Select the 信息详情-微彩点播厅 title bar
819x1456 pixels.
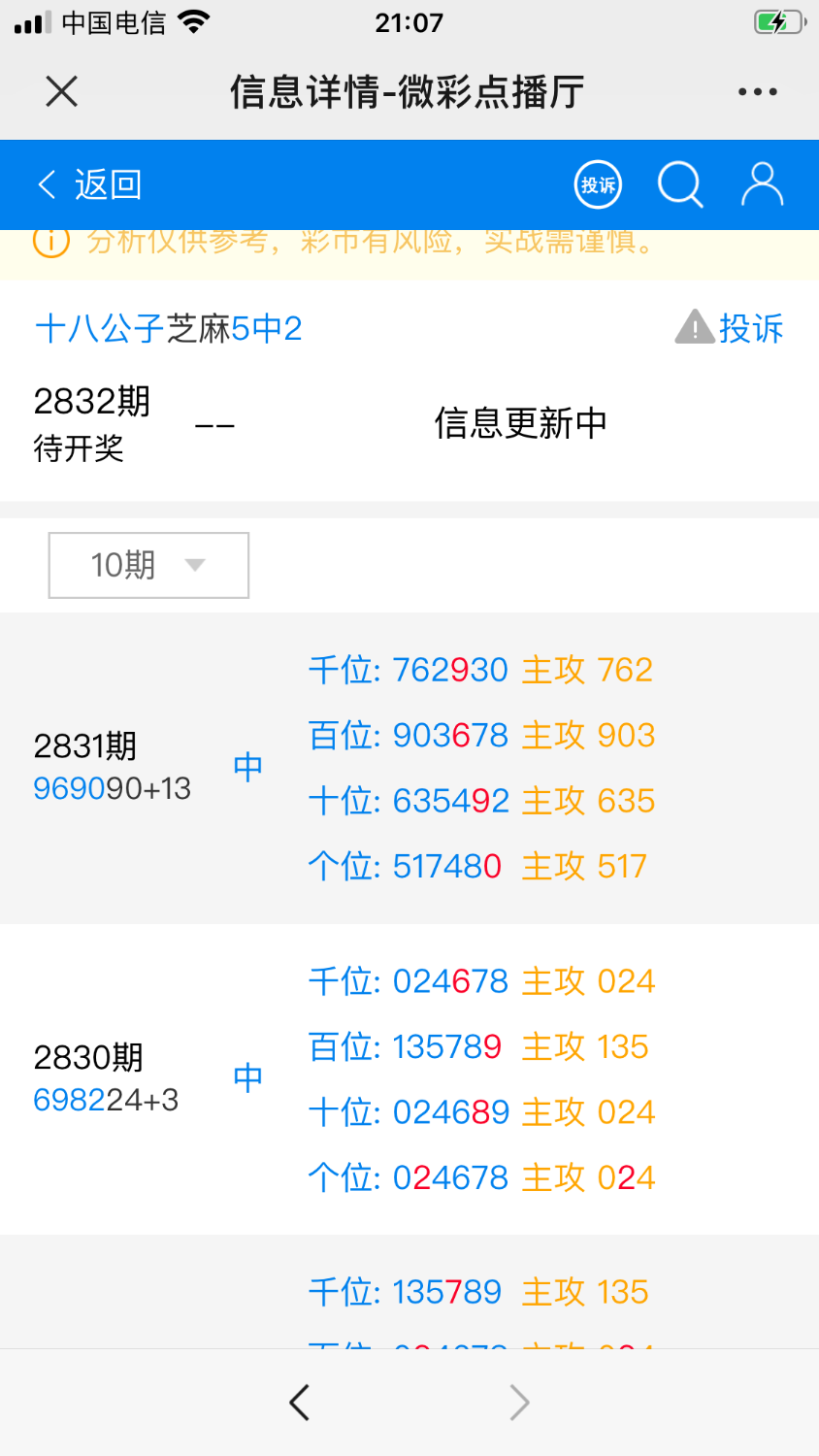[409, 91]
